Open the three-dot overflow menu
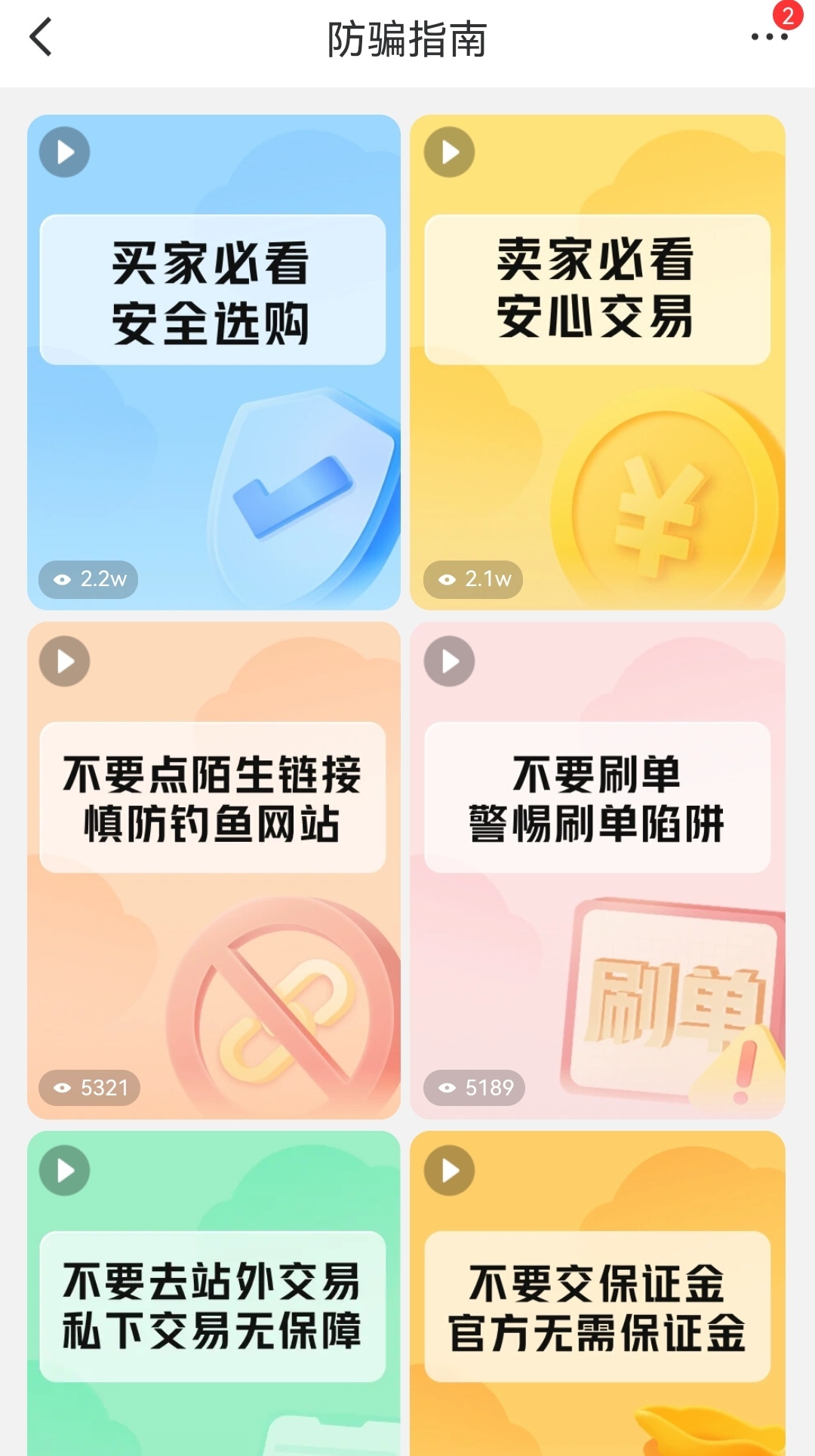815x1456 pixels. point(769,36)
